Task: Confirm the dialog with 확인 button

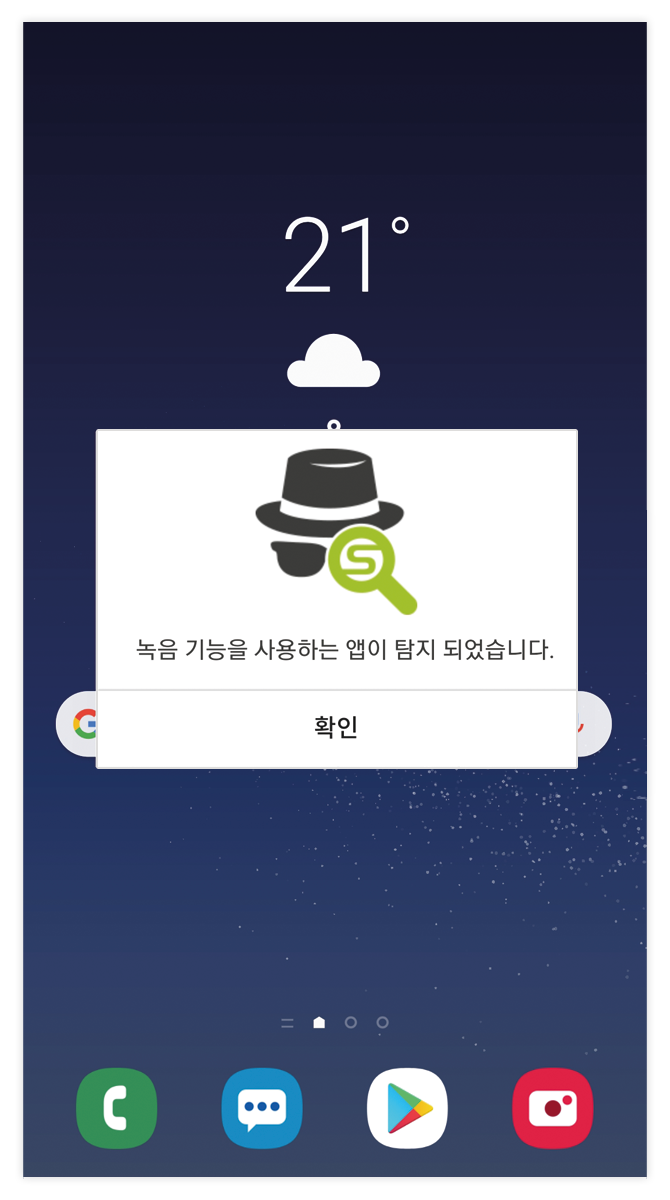Action: click(336, 728)
